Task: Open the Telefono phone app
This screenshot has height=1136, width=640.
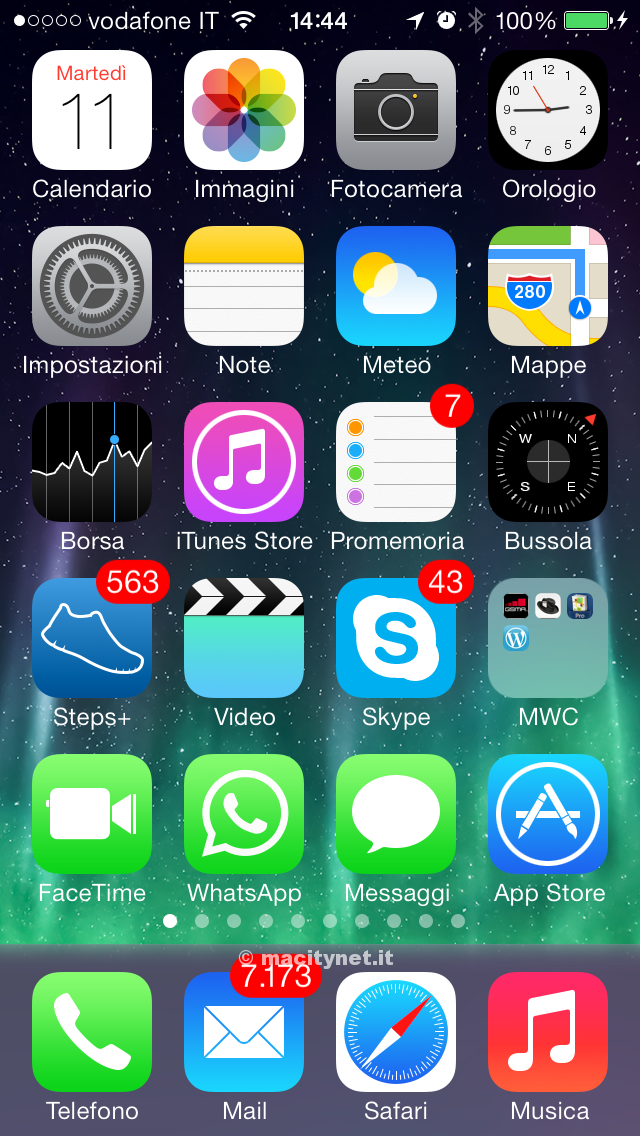Action: point(92,1032)
